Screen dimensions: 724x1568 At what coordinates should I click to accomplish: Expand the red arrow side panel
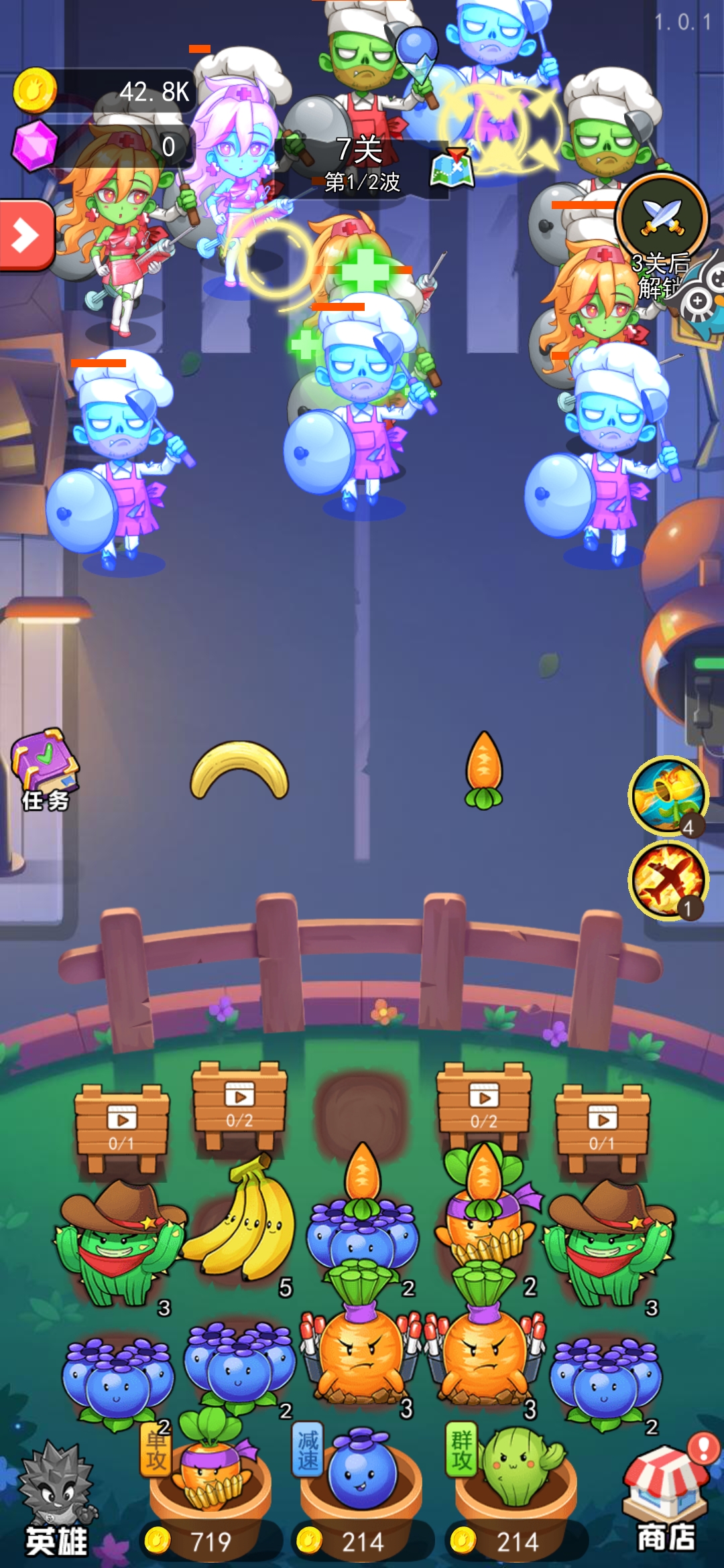coord(25,236)
